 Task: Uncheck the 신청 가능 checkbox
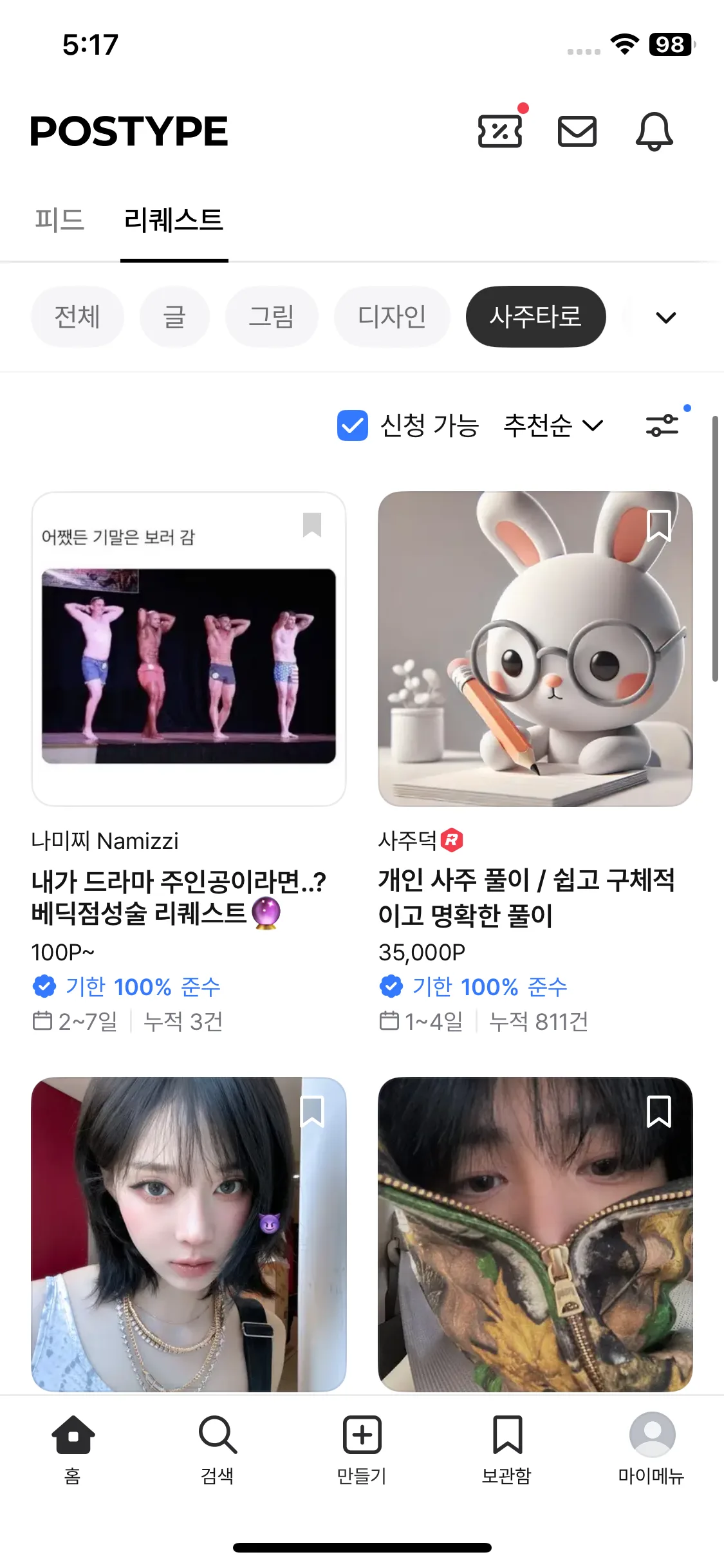coord(353,425)
